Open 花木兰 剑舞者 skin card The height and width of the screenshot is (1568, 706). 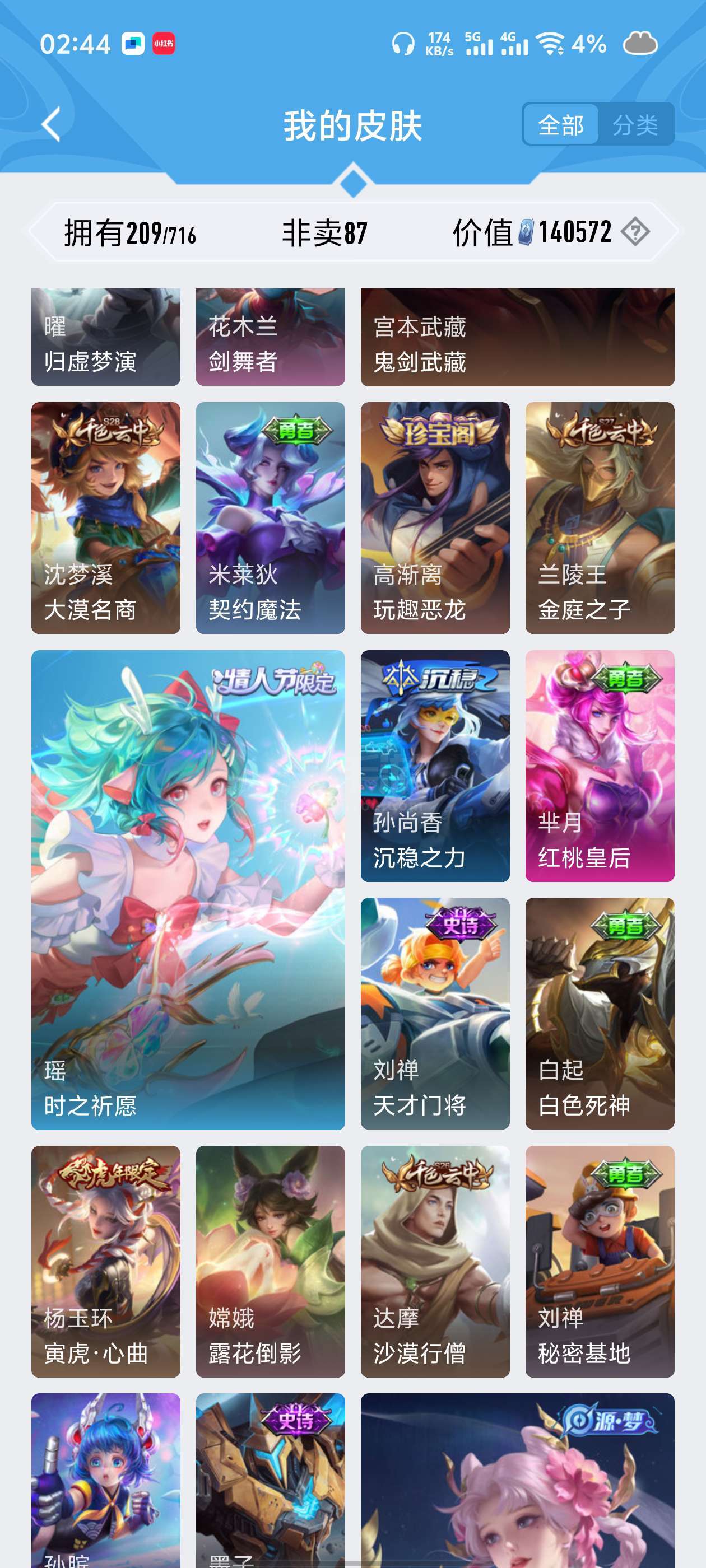[271, 337]
